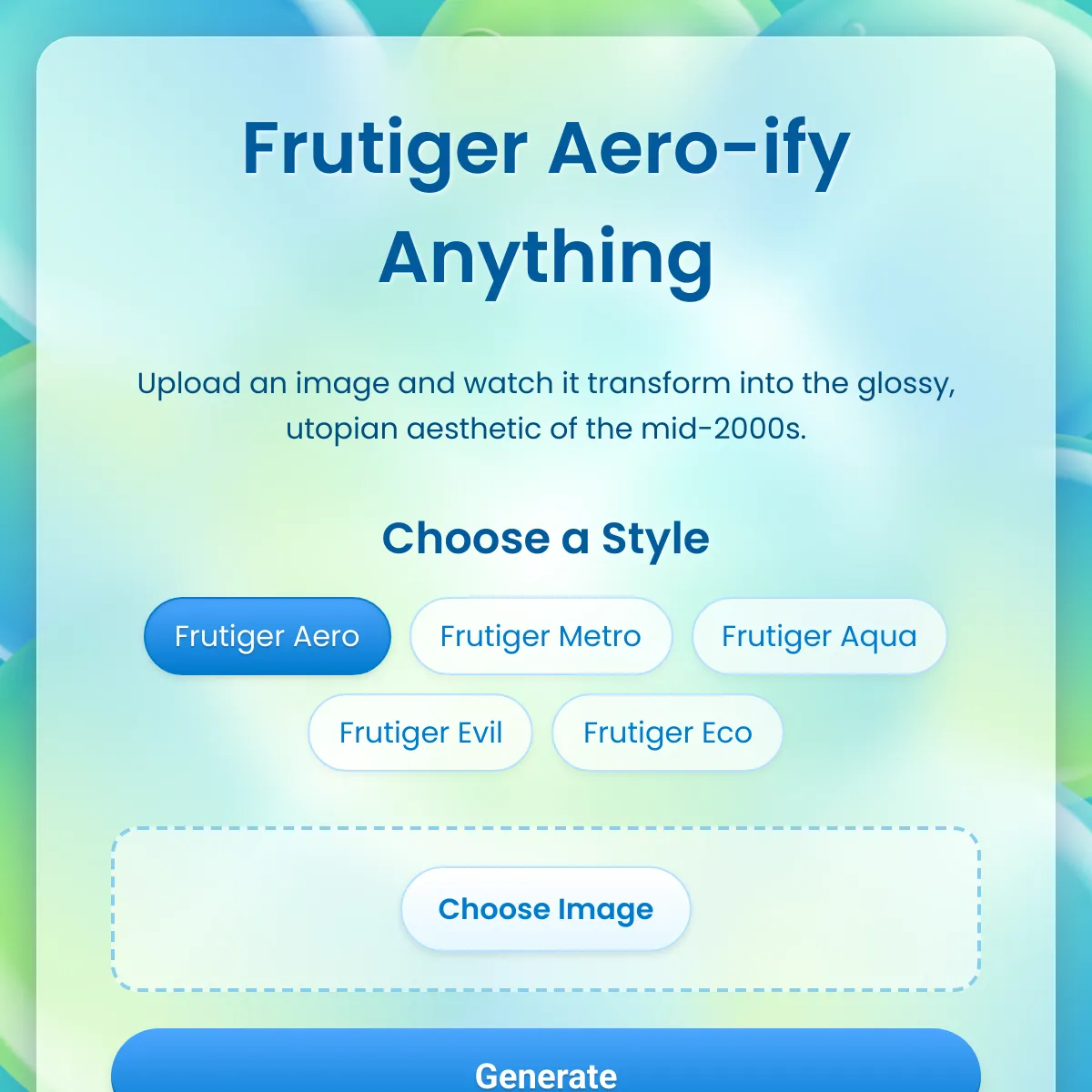Select the Frutiger Eco style chip
1092x1092 pixels.
(x=667, y=733)
